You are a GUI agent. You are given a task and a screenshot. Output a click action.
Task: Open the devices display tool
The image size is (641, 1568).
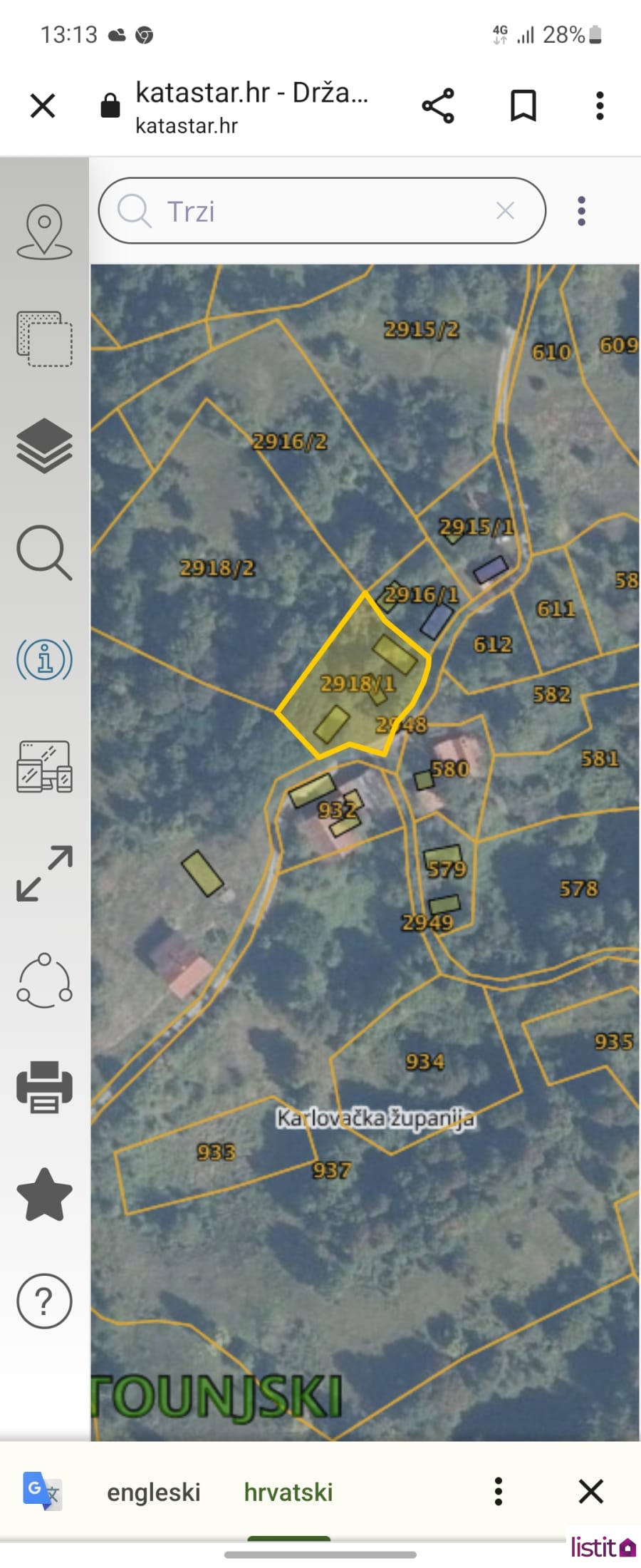point(44,766)
